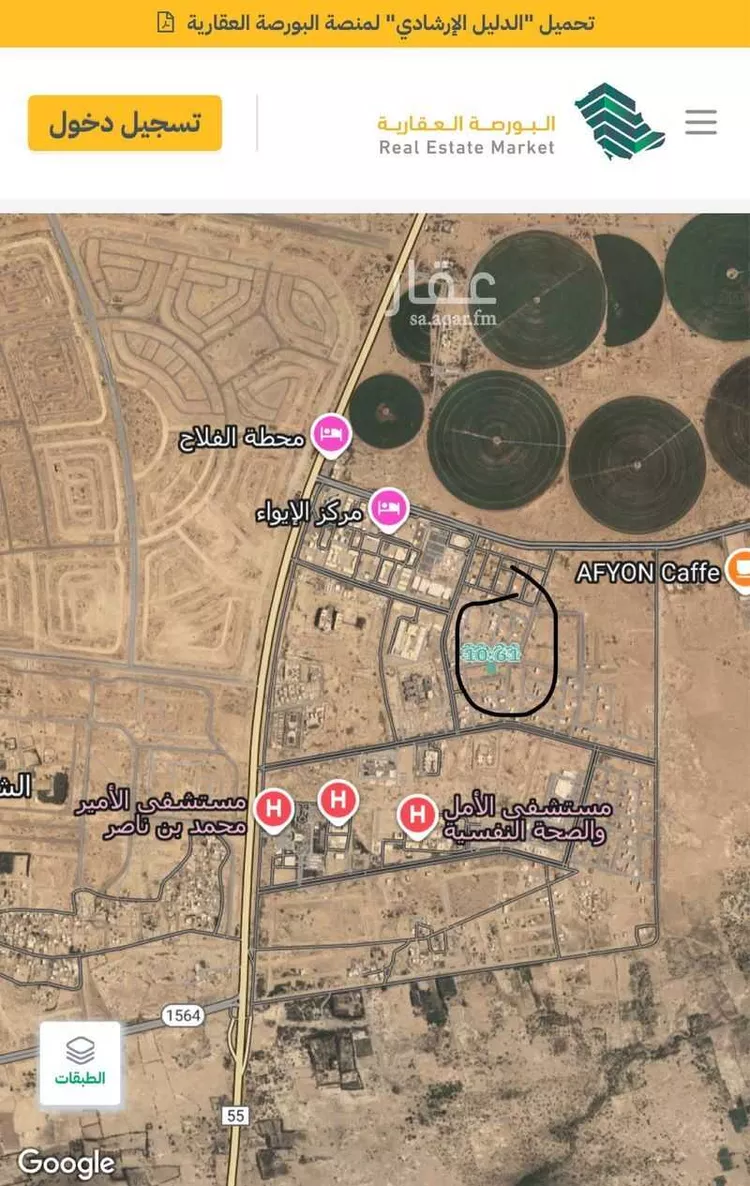Open the hamburger menu
The image size is (750, 1186).
[x=701, y=122]
